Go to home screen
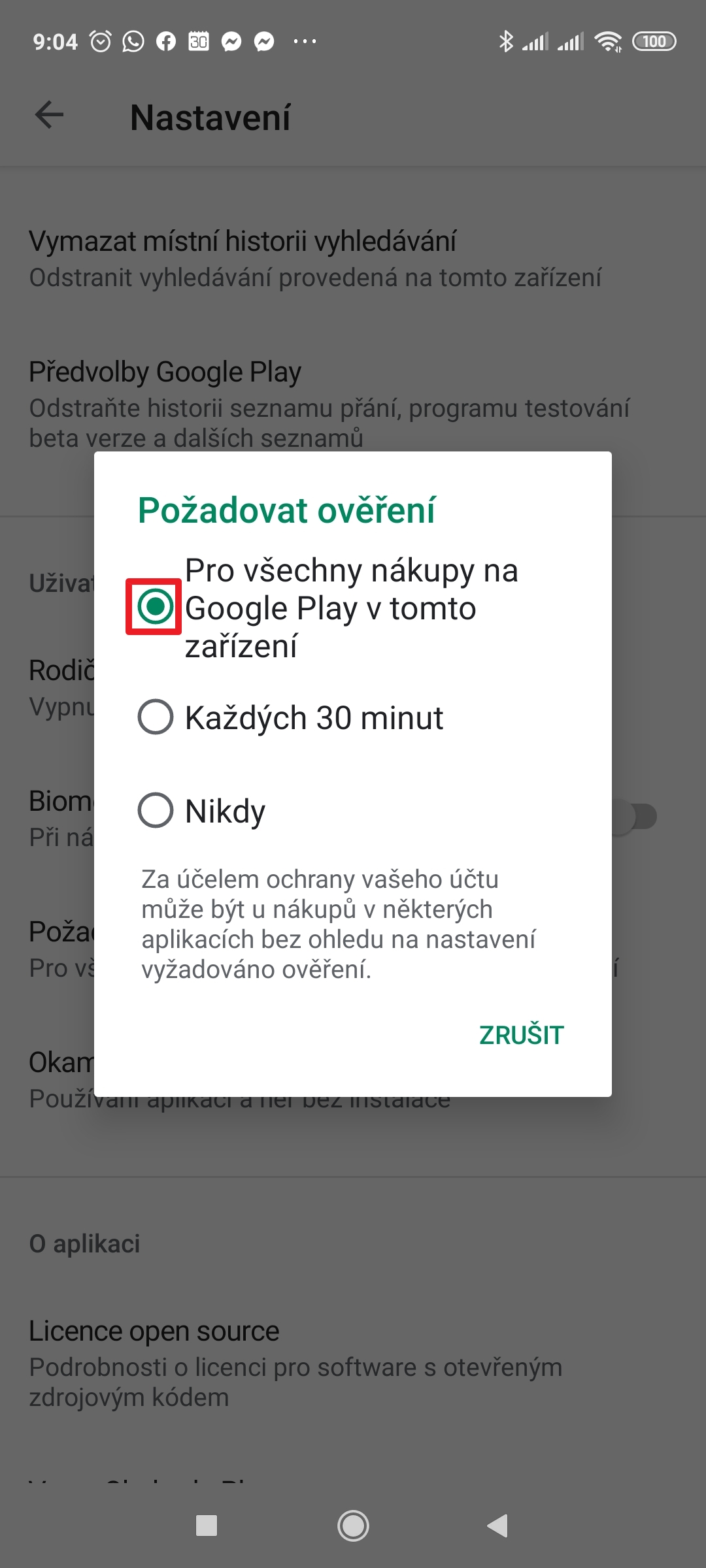This screenshot has height=1568, width=706. click(353, 1526)
